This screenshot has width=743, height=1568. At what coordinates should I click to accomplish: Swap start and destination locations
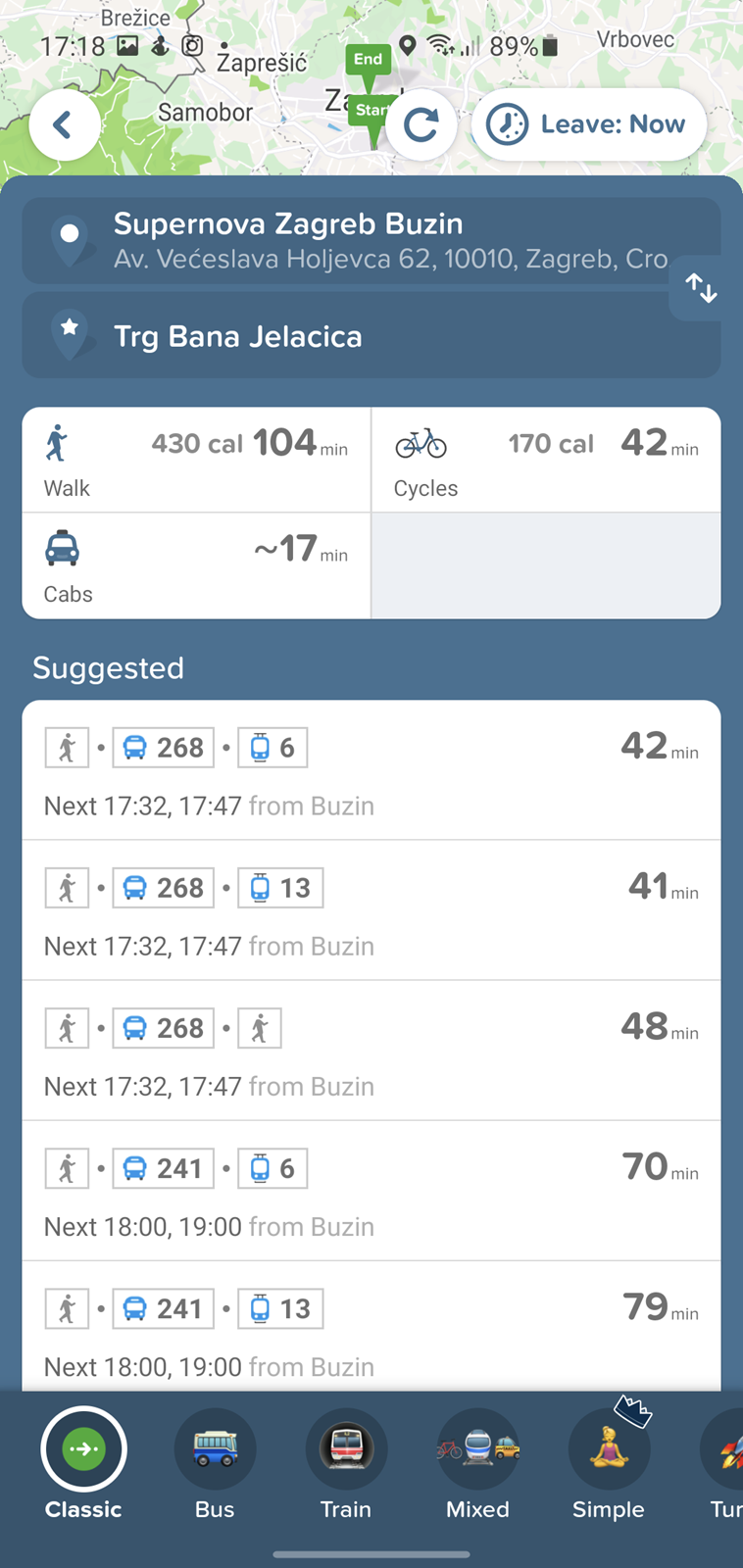point(702,288)
